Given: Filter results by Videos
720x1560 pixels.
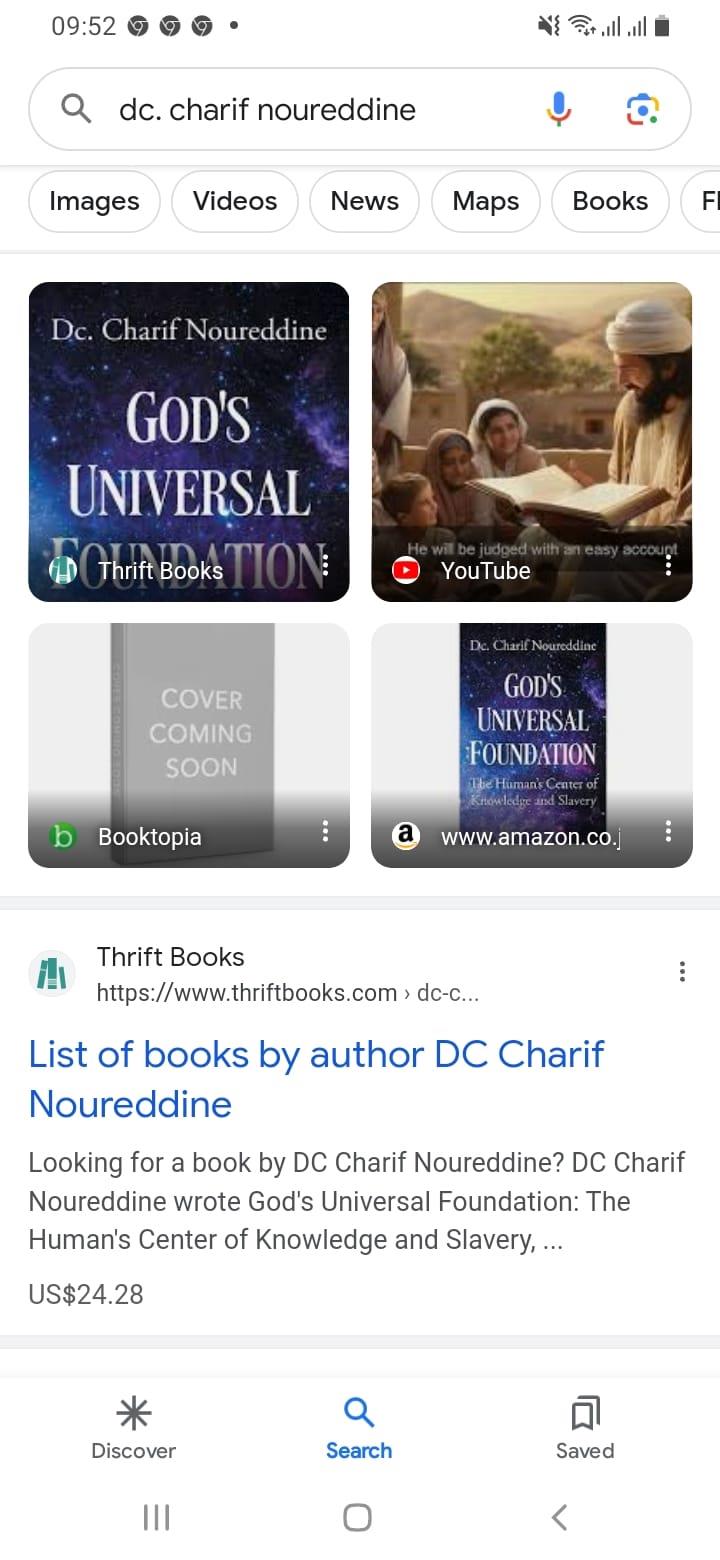Looking at the screenshot, I should tap(235, 201).
